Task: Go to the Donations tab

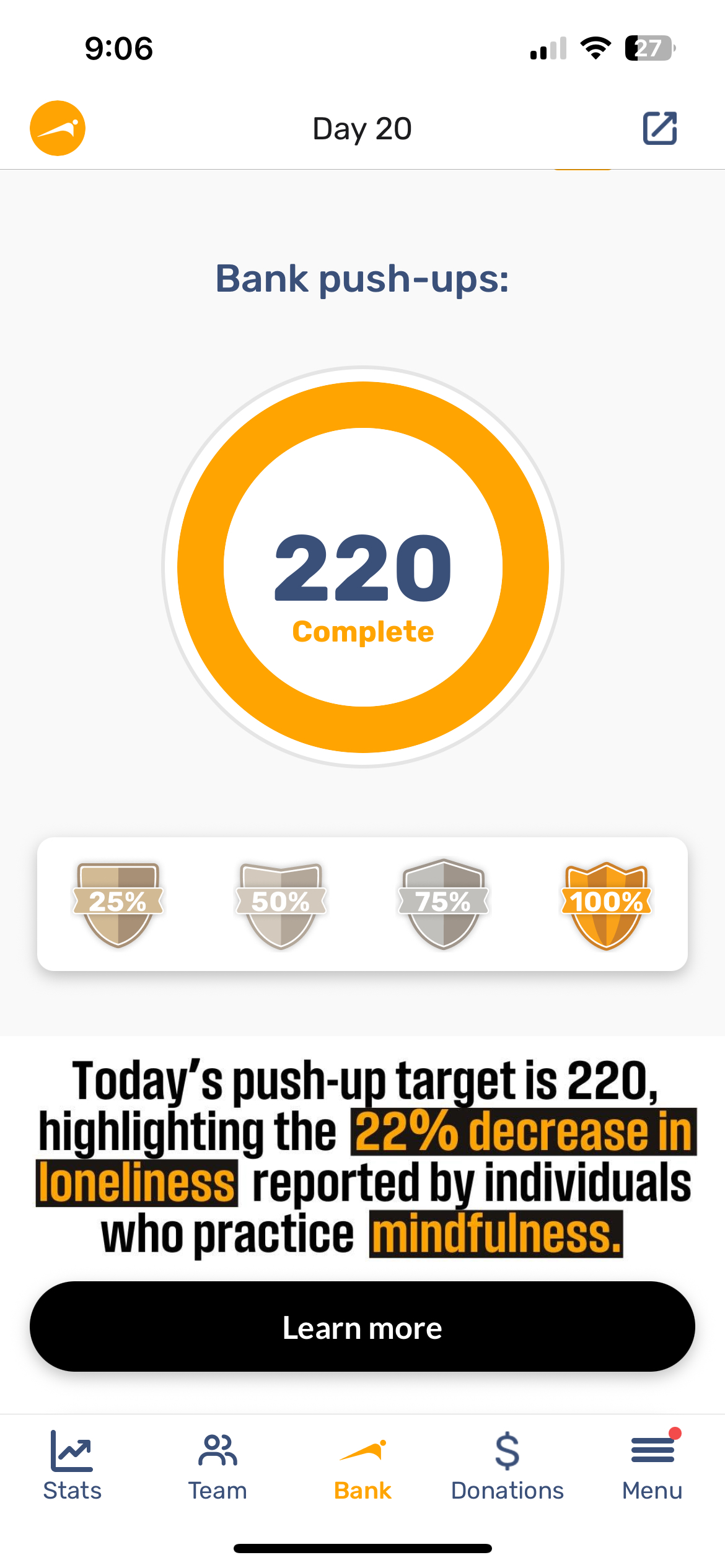Action: click(x=507, y=1466)
